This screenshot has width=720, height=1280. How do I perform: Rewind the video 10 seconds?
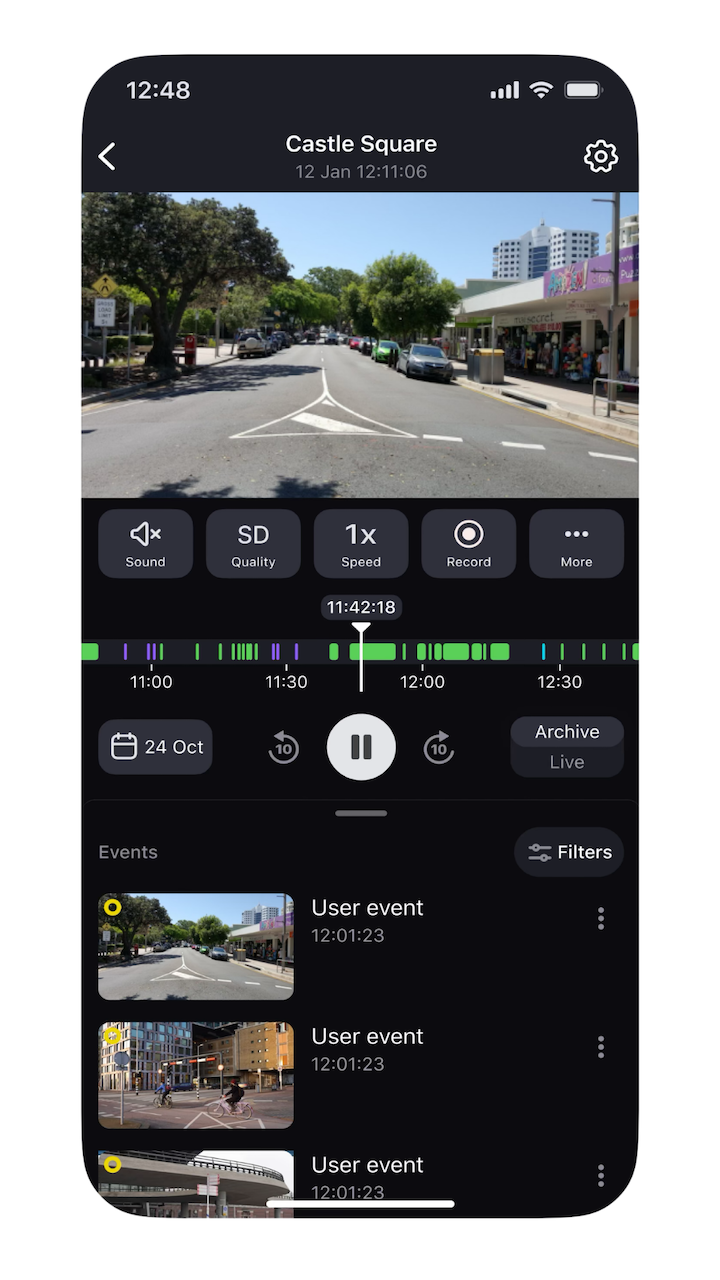click(x=284, y=747)
